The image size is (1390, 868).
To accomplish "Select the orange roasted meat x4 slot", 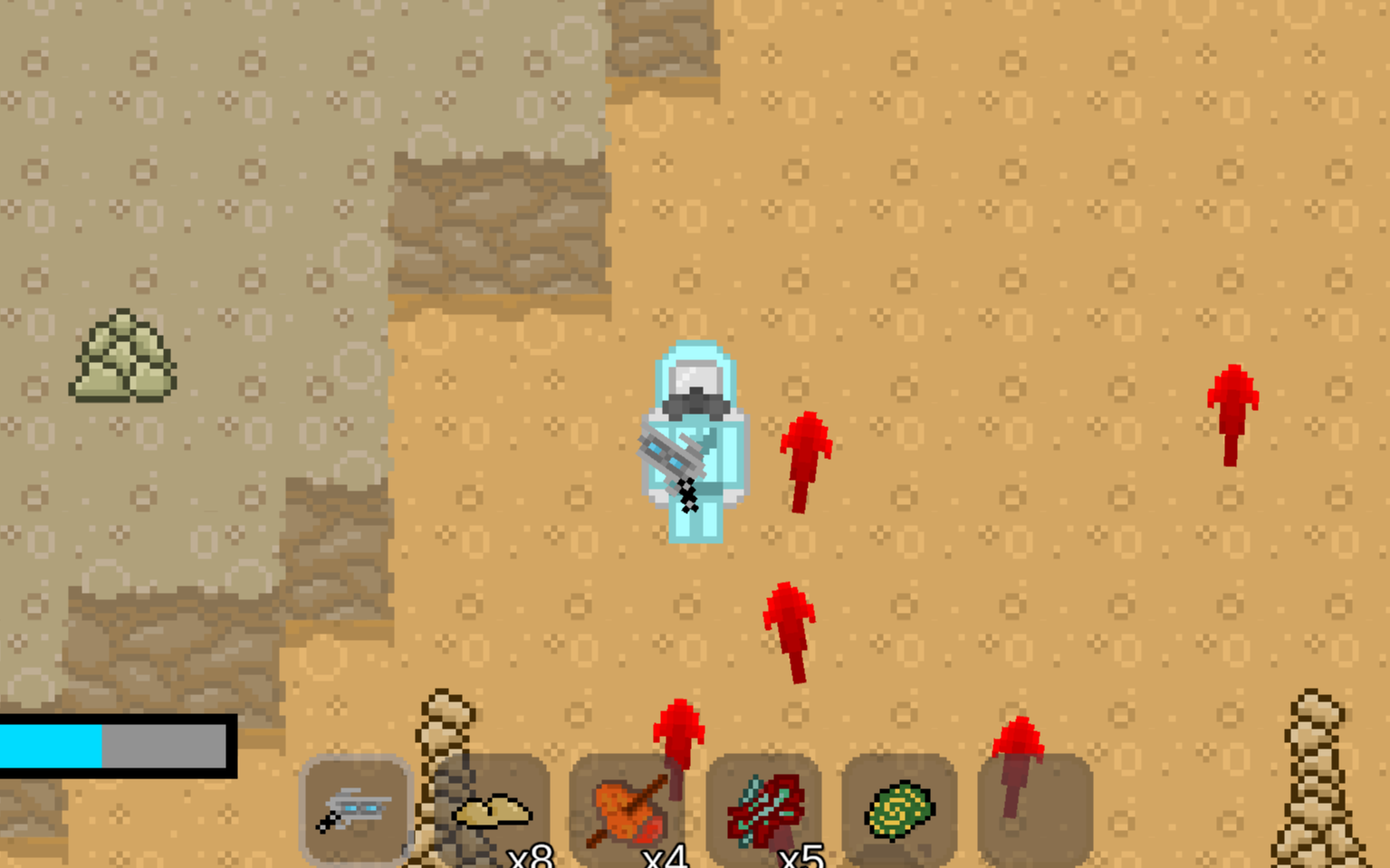I will (628, 808).
